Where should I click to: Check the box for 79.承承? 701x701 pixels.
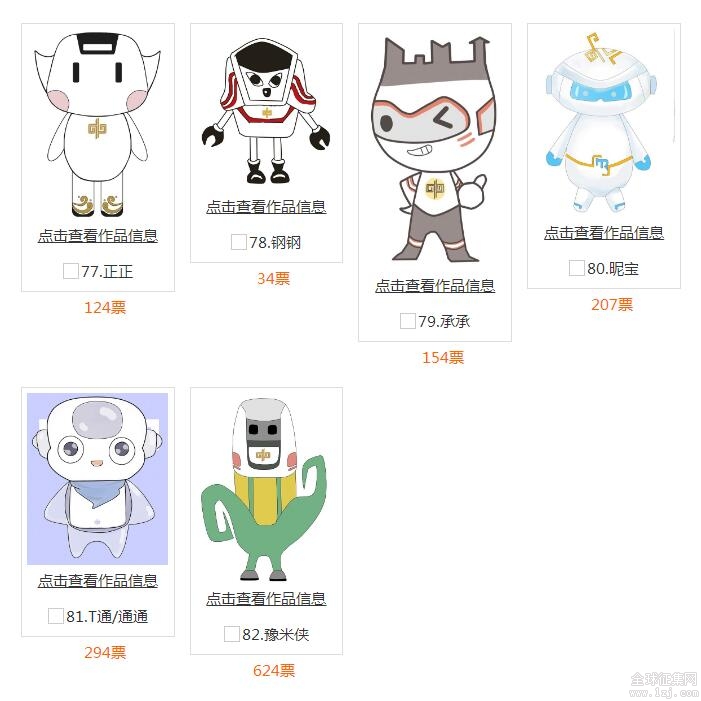pos(407,321)
